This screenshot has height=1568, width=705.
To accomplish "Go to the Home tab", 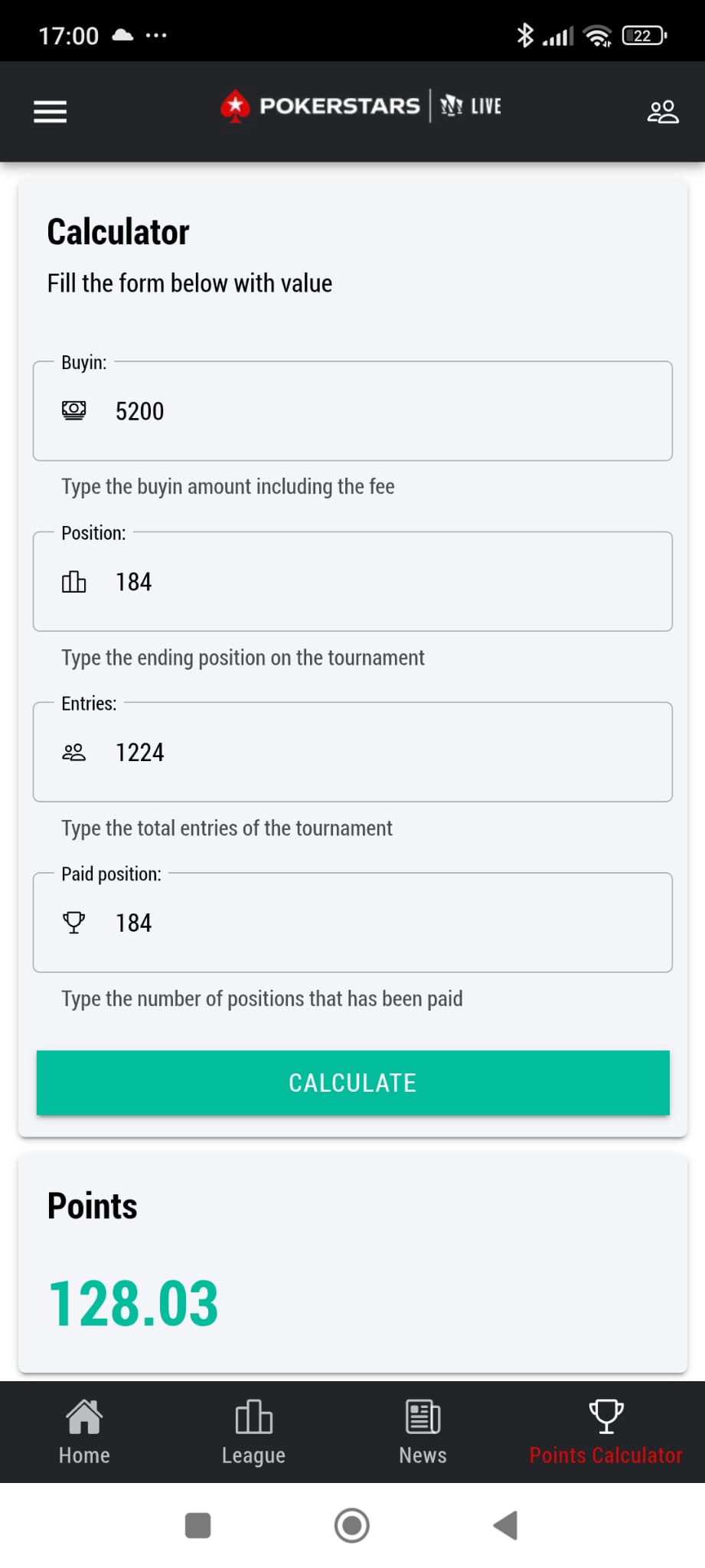I will [84, 1432].
